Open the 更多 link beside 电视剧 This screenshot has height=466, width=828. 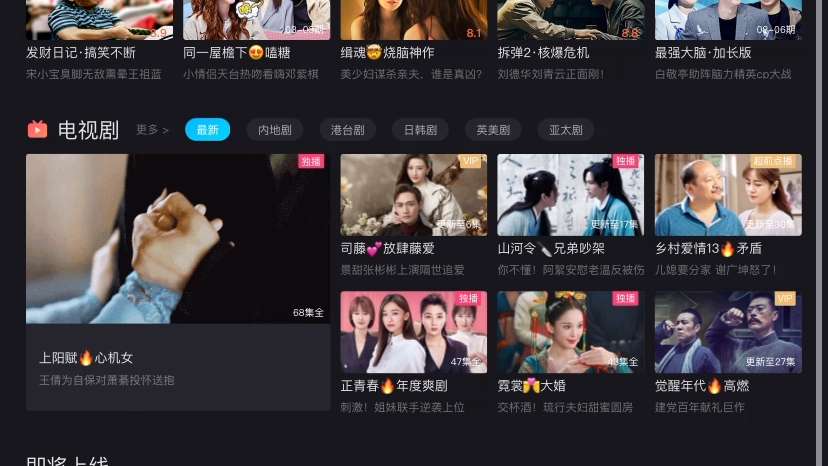coord(152,130)
